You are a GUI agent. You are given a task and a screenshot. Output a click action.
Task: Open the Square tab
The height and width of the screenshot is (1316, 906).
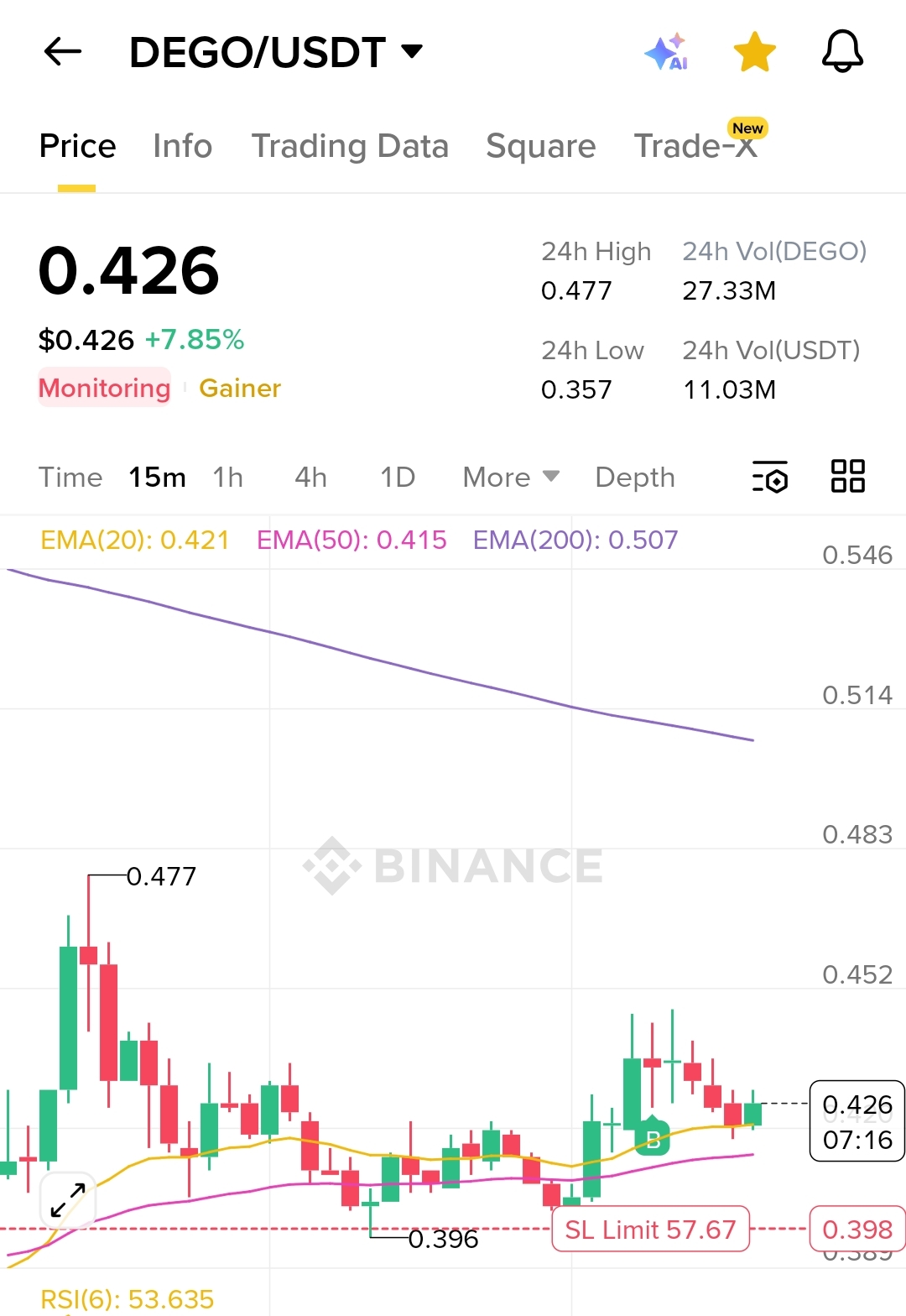pos(540,146)
